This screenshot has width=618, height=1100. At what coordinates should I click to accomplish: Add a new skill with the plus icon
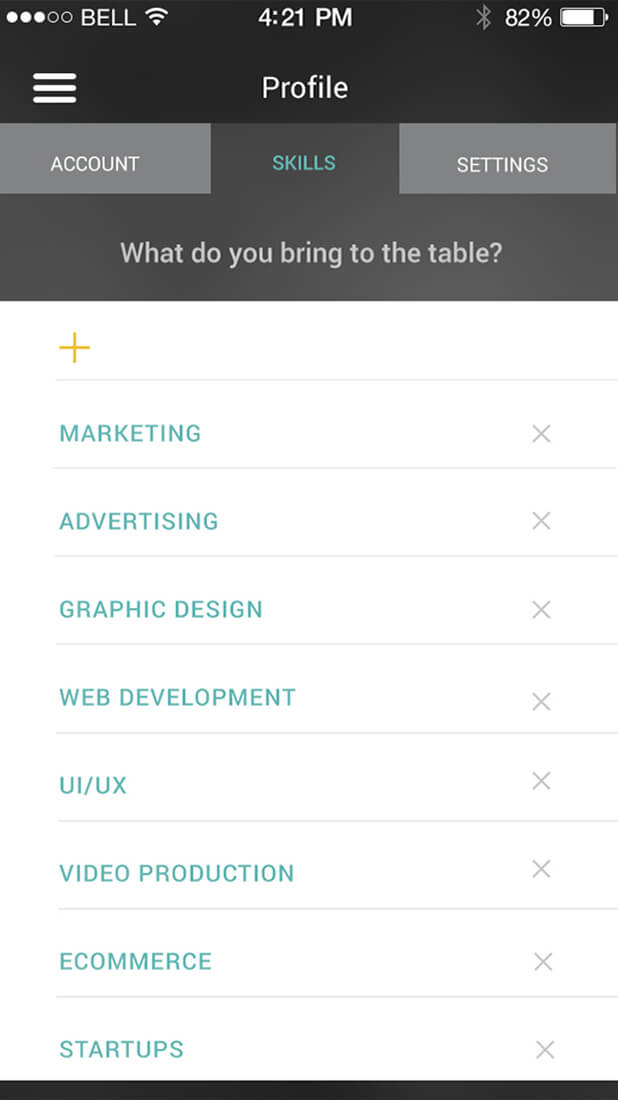74,348
